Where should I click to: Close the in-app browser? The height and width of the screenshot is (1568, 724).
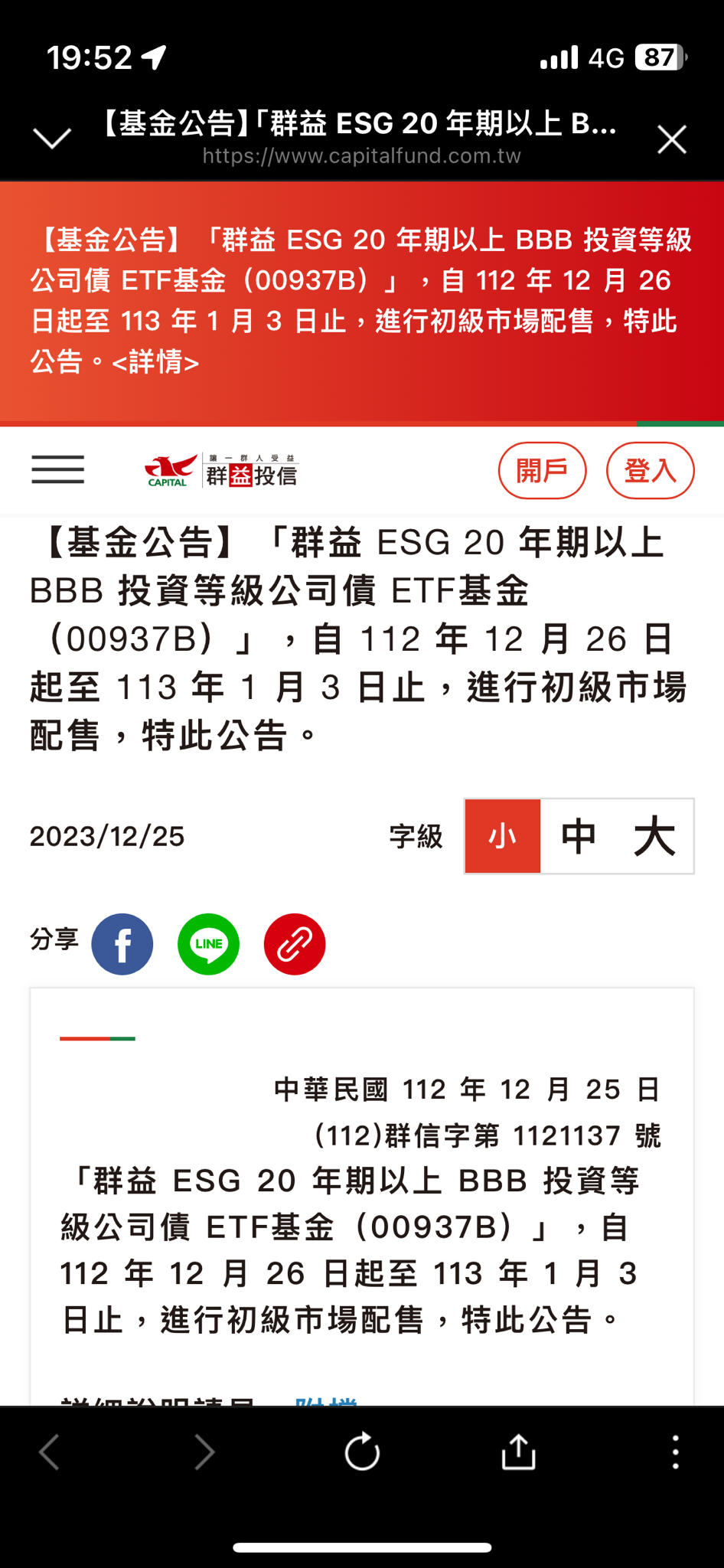click(671, 139)
